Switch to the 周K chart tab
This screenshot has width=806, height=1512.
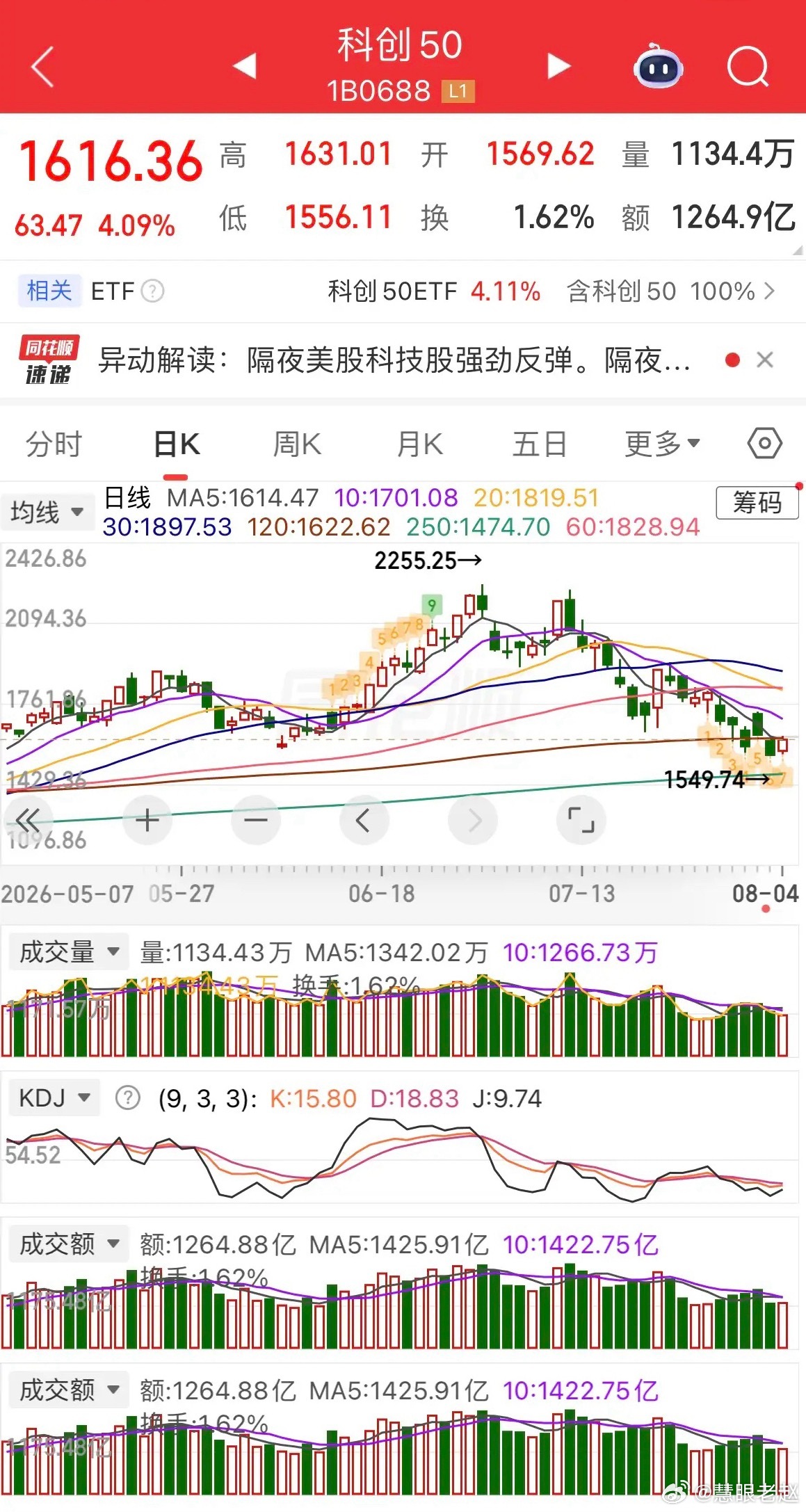298,444
